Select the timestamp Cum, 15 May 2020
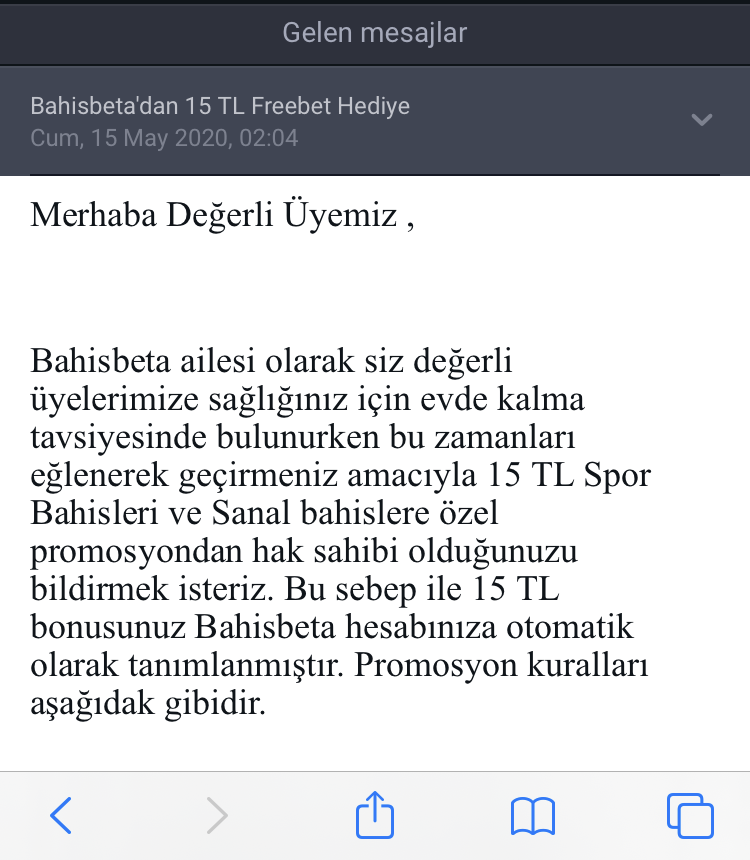Image resolution: width=750 pixels, height=860 pixels. click(120, 137)
